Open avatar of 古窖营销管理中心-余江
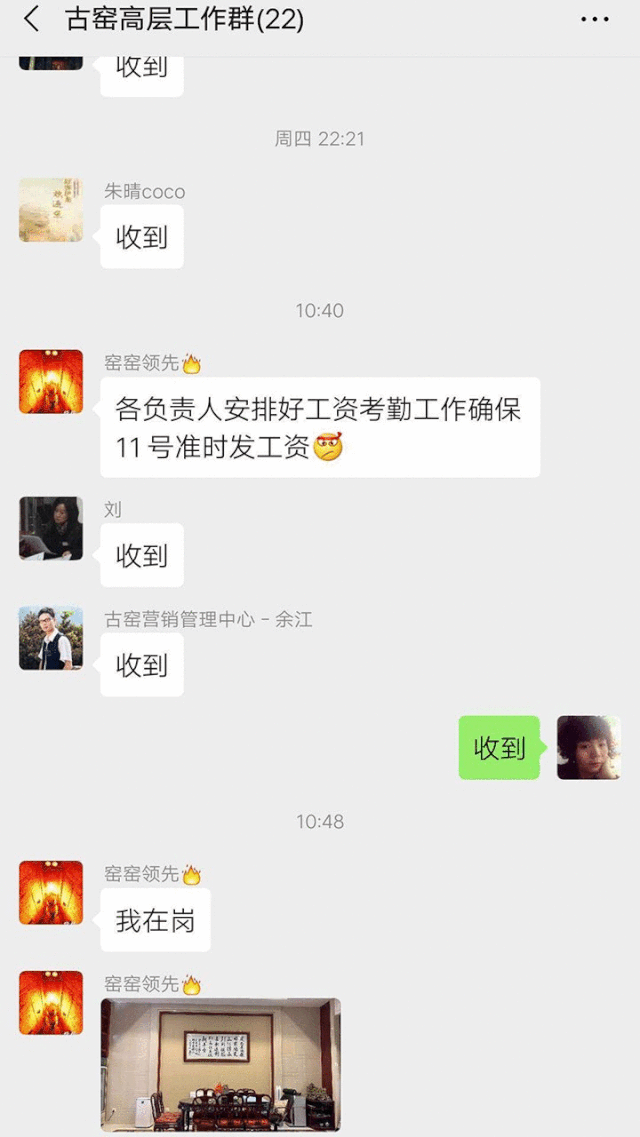The image size is (640, 1137). 51,638
